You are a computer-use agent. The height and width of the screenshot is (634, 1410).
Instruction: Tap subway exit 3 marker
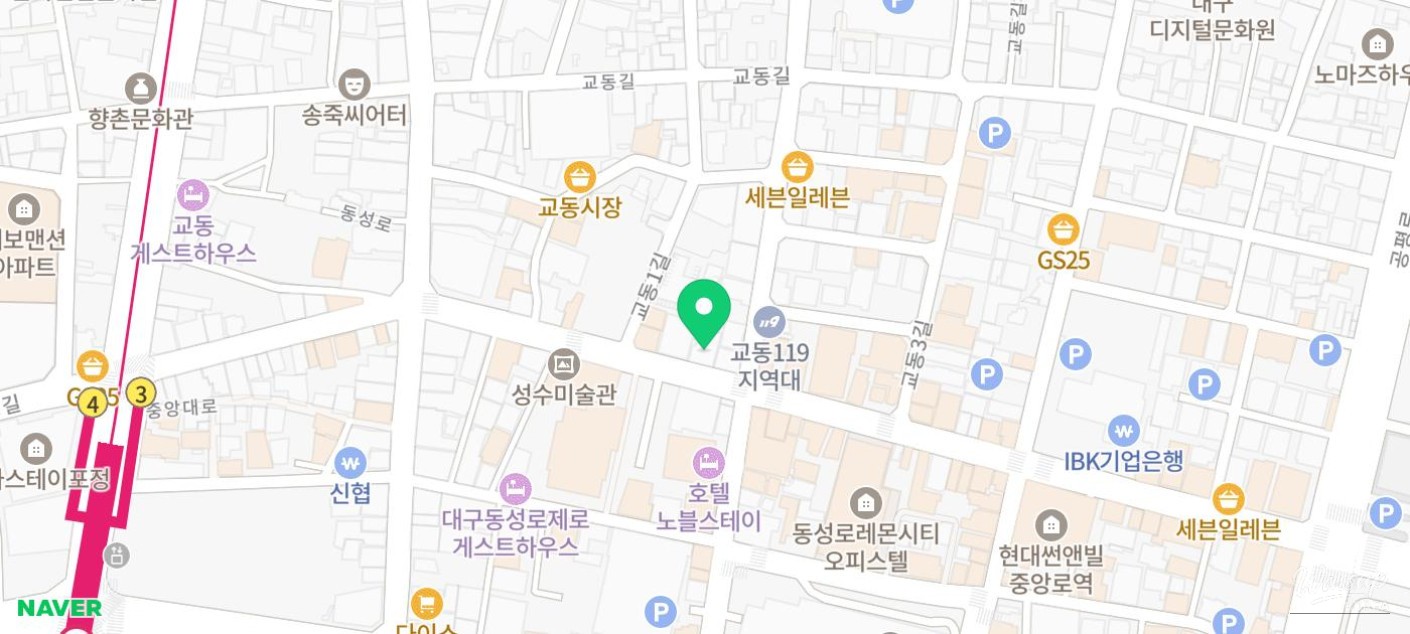[x=143, y=393]
